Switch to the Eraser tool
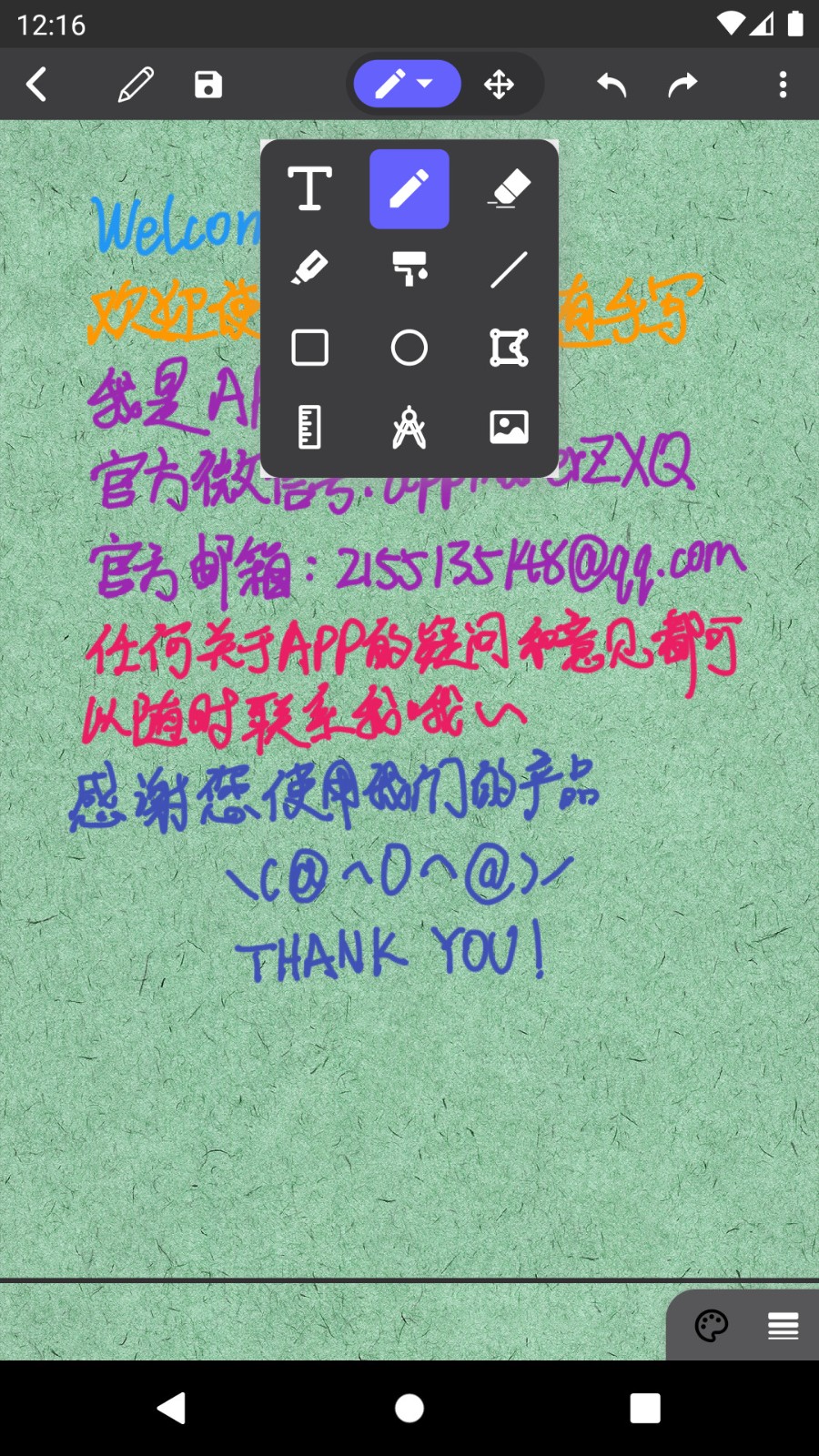Screen dimensions: 819x1456 coord(508,189)
